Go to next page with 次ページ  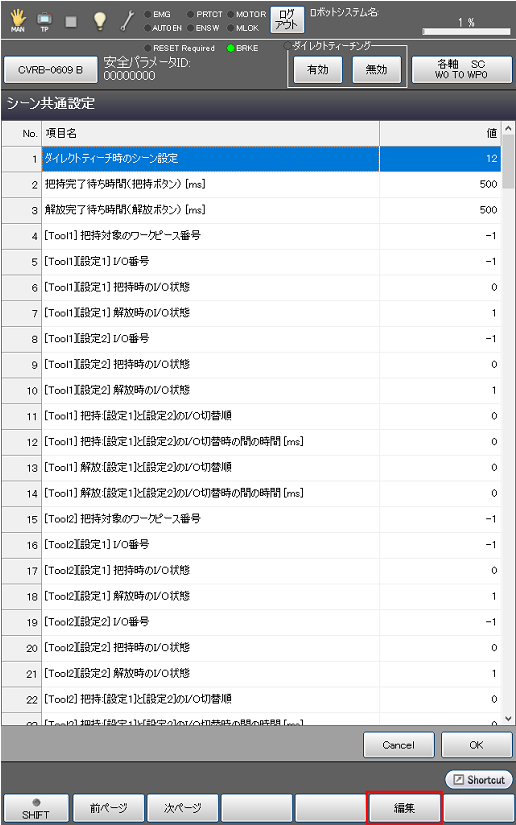[183, 809]
